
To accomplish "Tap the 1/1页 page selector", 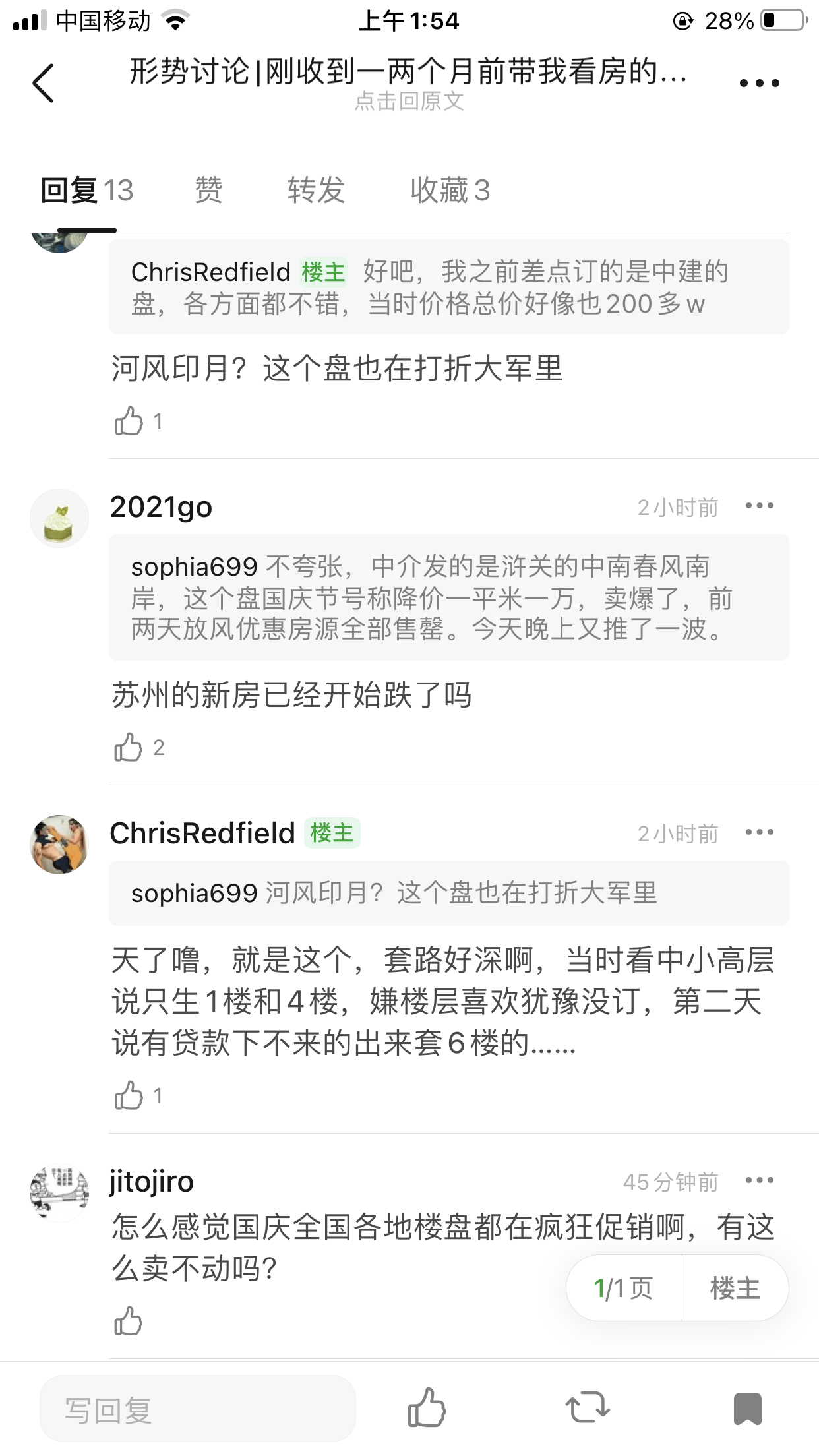I will click(623, 1288).
